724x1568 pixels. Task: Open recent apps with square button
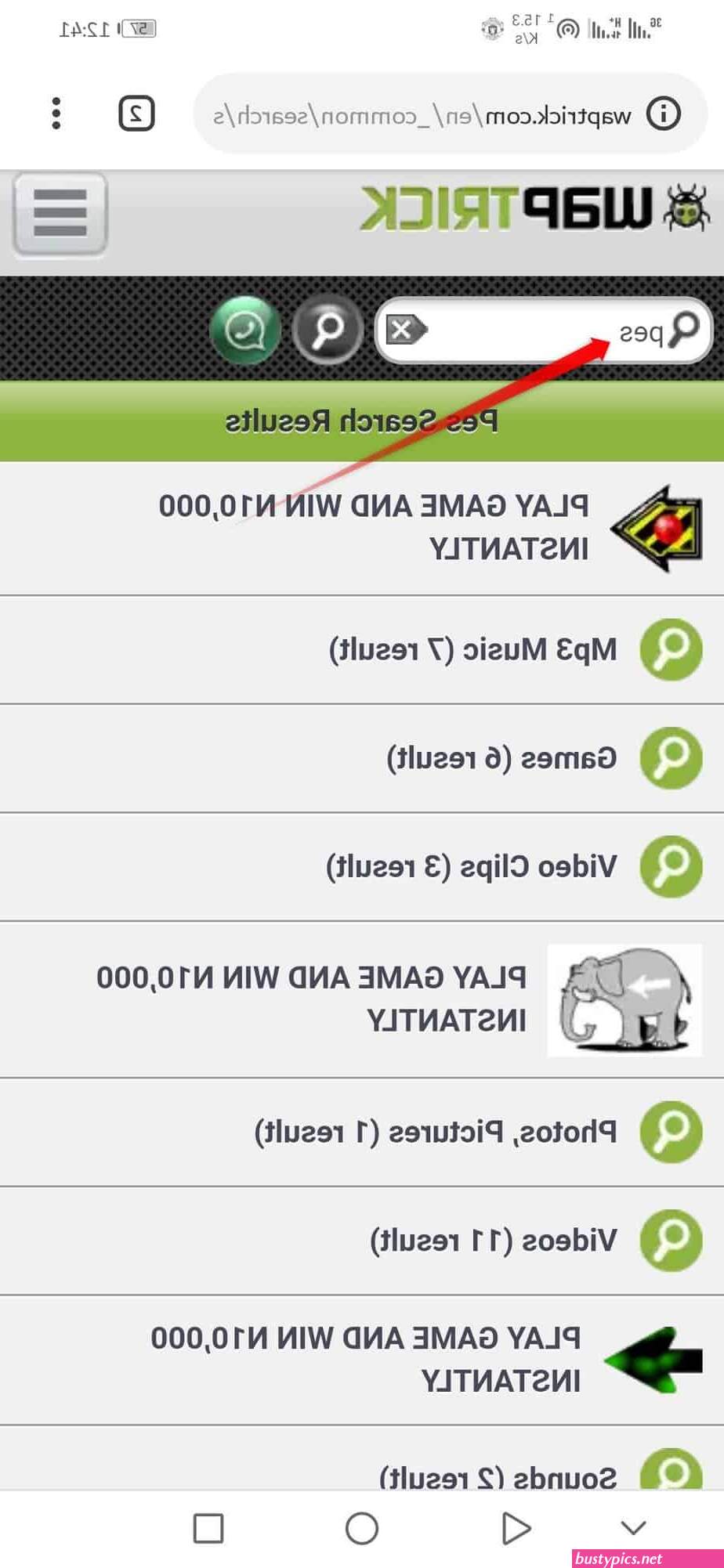click(x=208, y=1528)
